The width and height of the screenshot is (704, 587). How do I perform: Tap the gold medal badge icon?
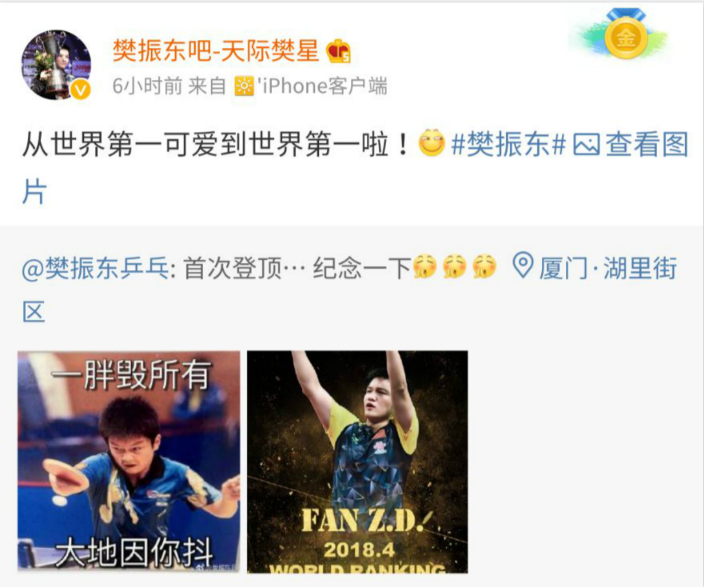click(x=626, y=38)
